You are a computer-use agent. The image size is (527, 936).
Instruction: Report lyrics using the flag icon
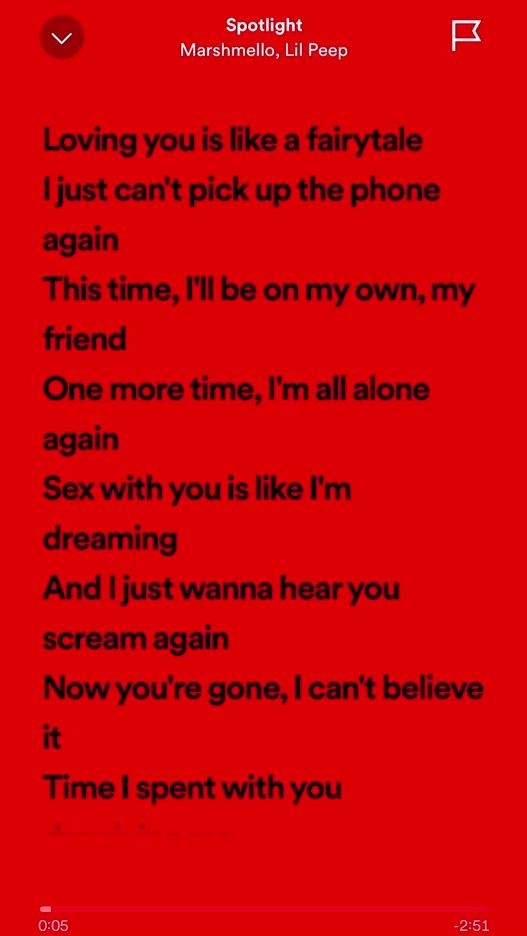(x=466, y=36)
